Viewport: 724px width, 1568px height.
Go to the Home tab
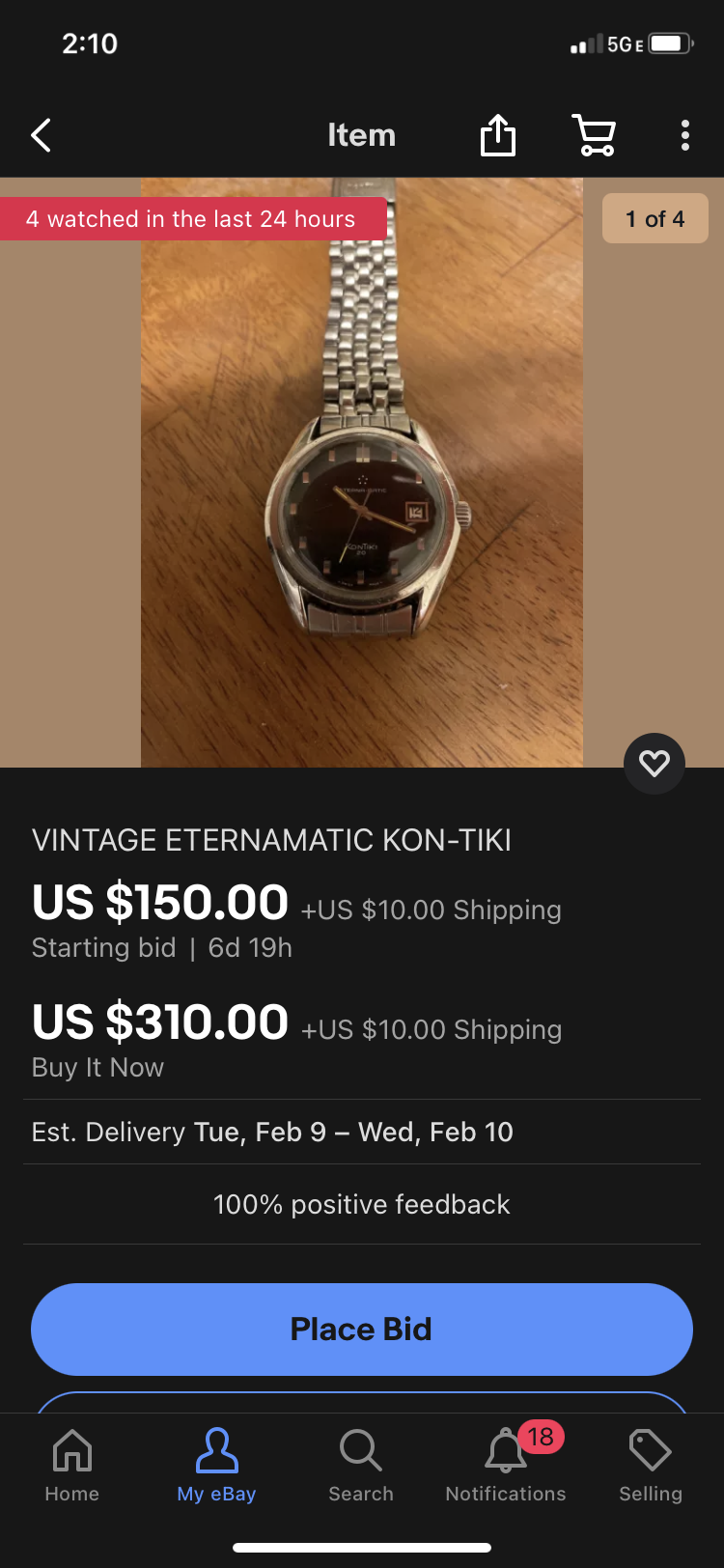pos(72,1466)
